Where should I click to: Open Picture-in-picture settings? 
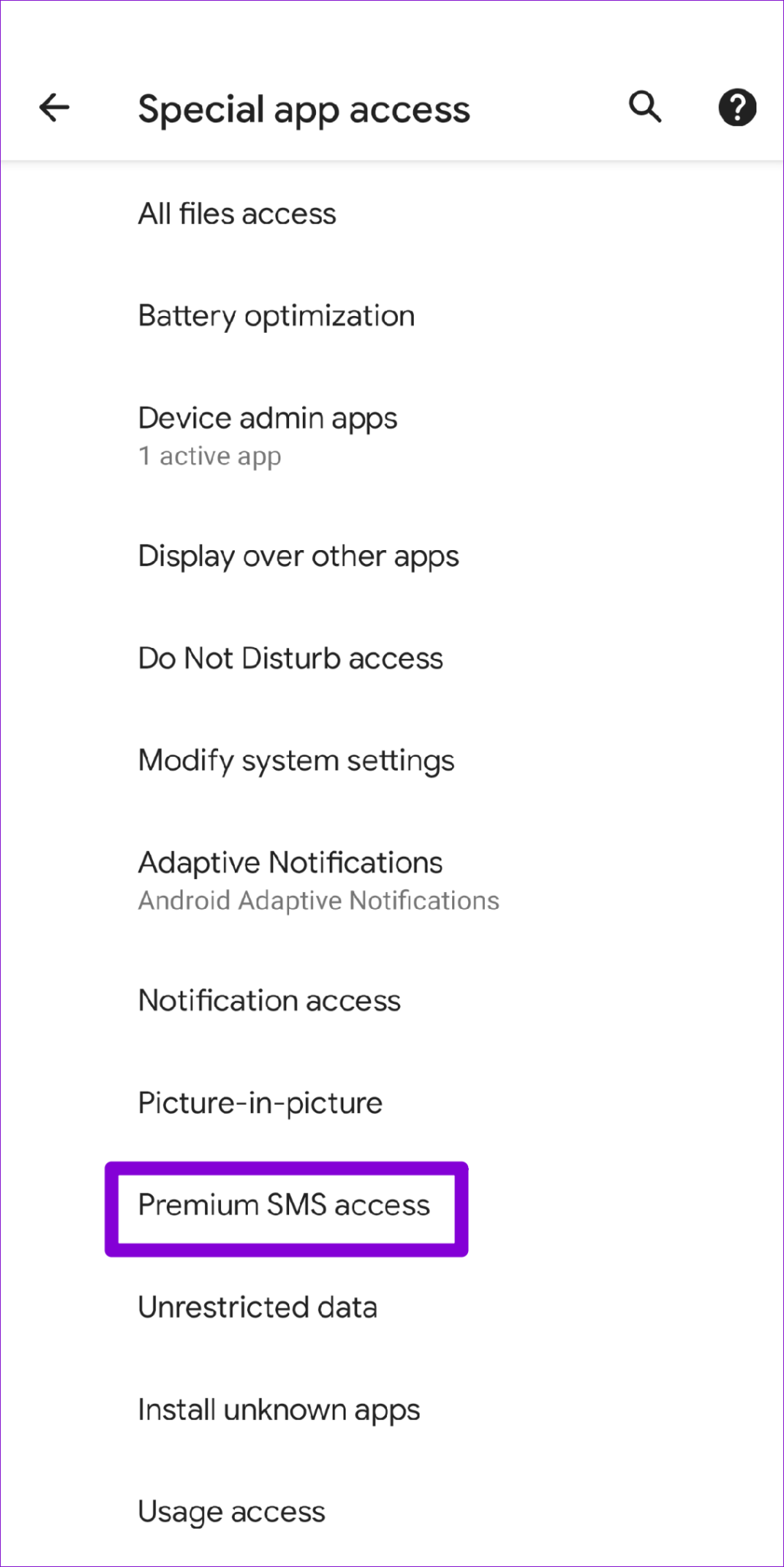click(259, 1103)
